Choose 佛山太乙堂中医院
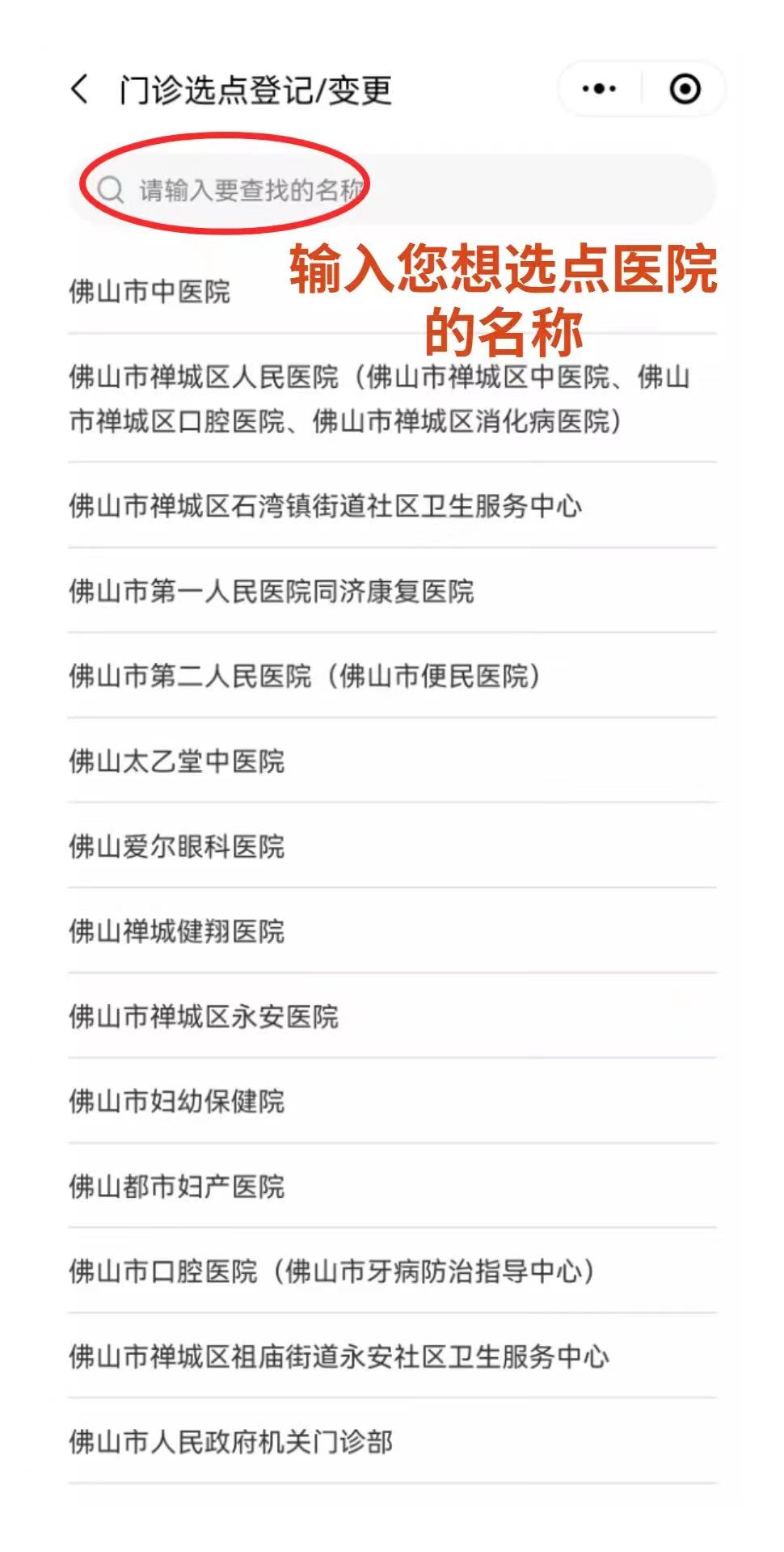Image resolution: width=784 pixels, height=1552 pixels. pos(393,761)
